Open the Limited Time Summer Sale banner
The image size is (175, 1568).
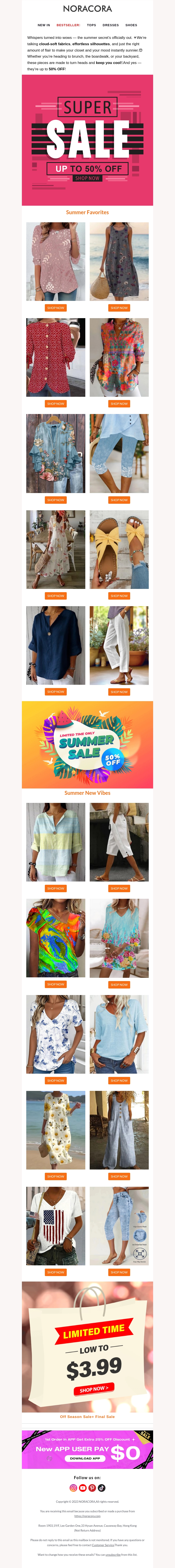tap(87, 744)
